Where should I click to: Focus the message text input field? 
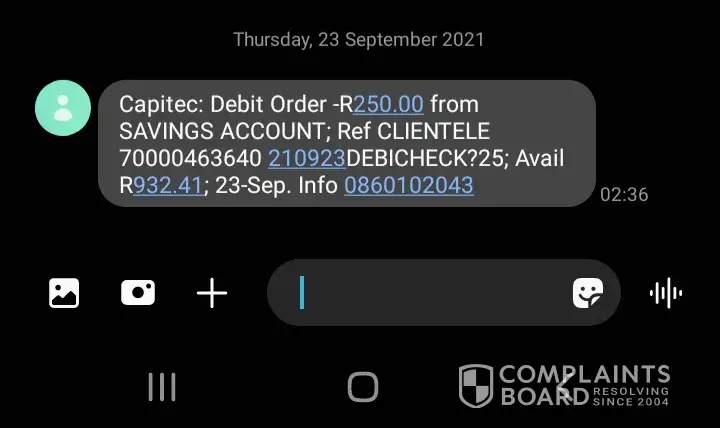click(x=430, y=293)
